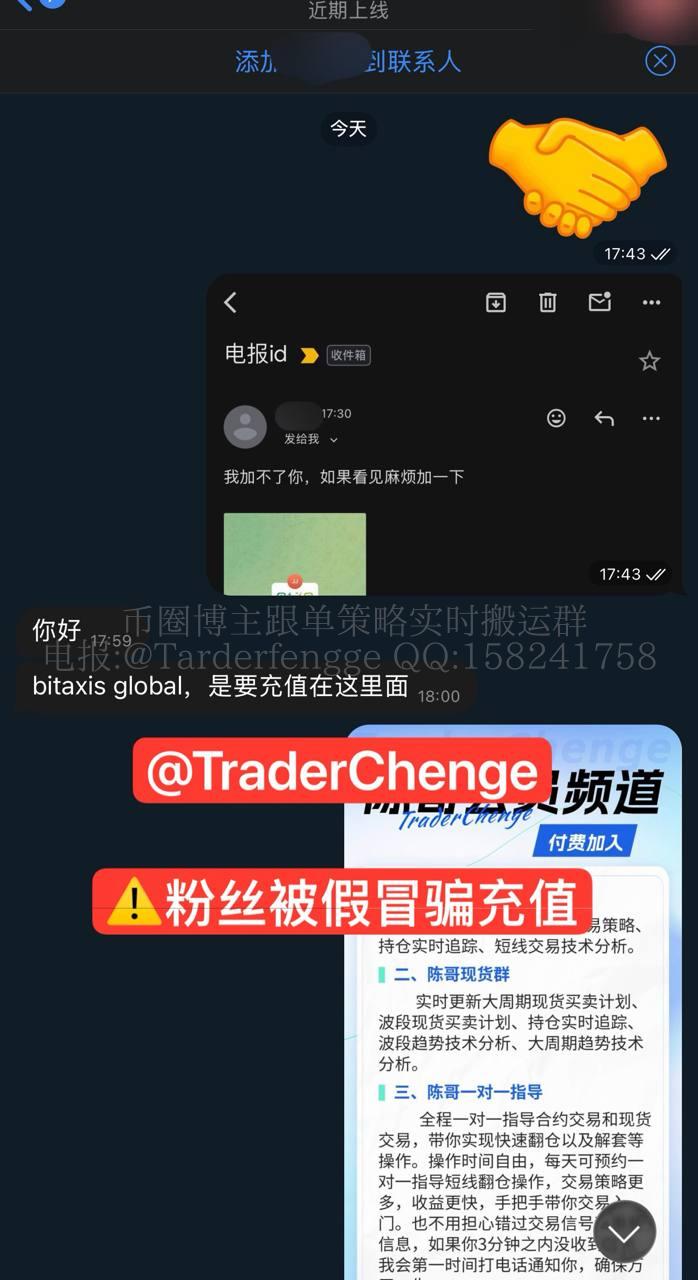Screen dimensions: 698x1280
Task: Jump to the latest message
Action: pos(625,1233)
